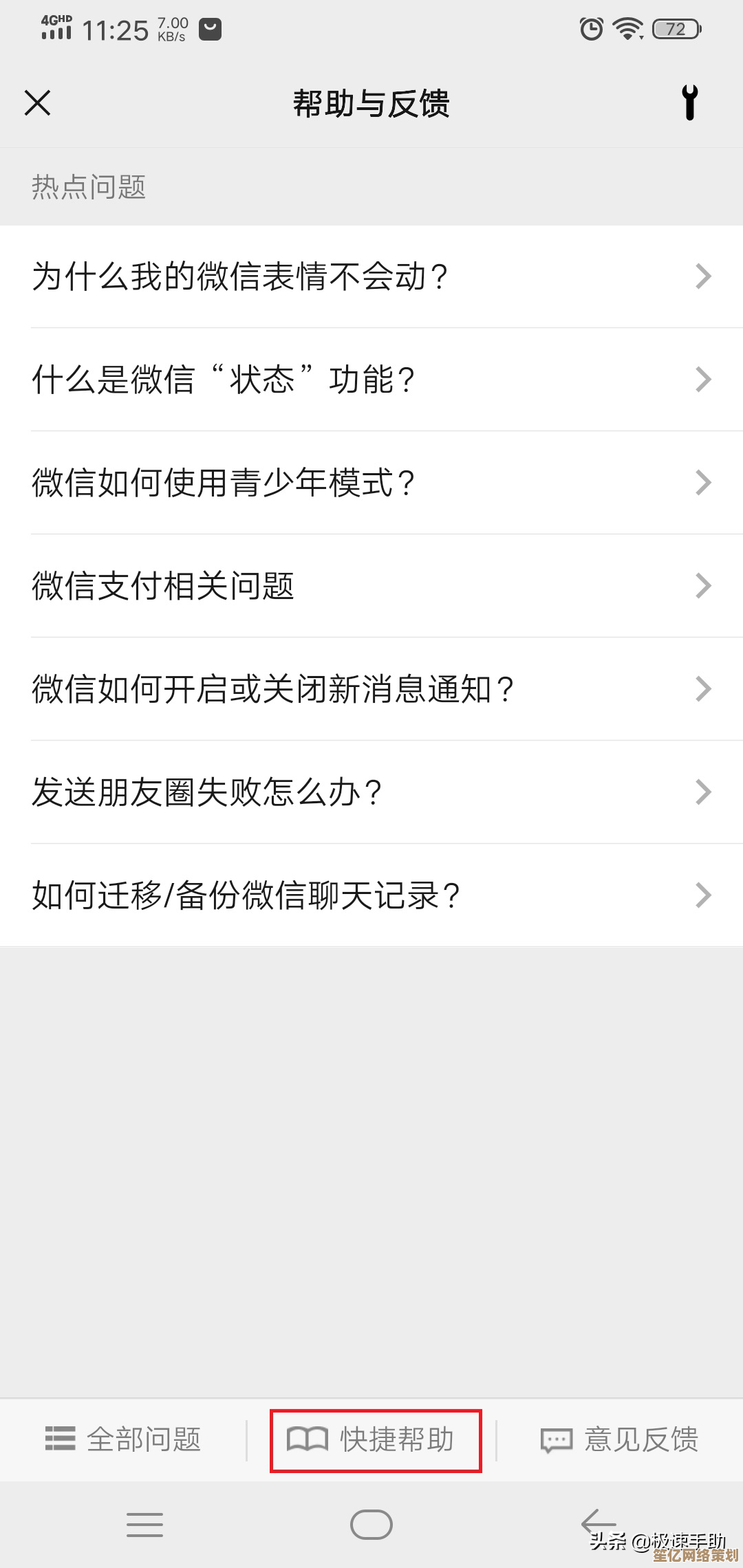Image resolution: width=743 pixels, height=1568 pixels.
Task: Open 发送朋友圈失败怎么办？
Action: point(371,792)
